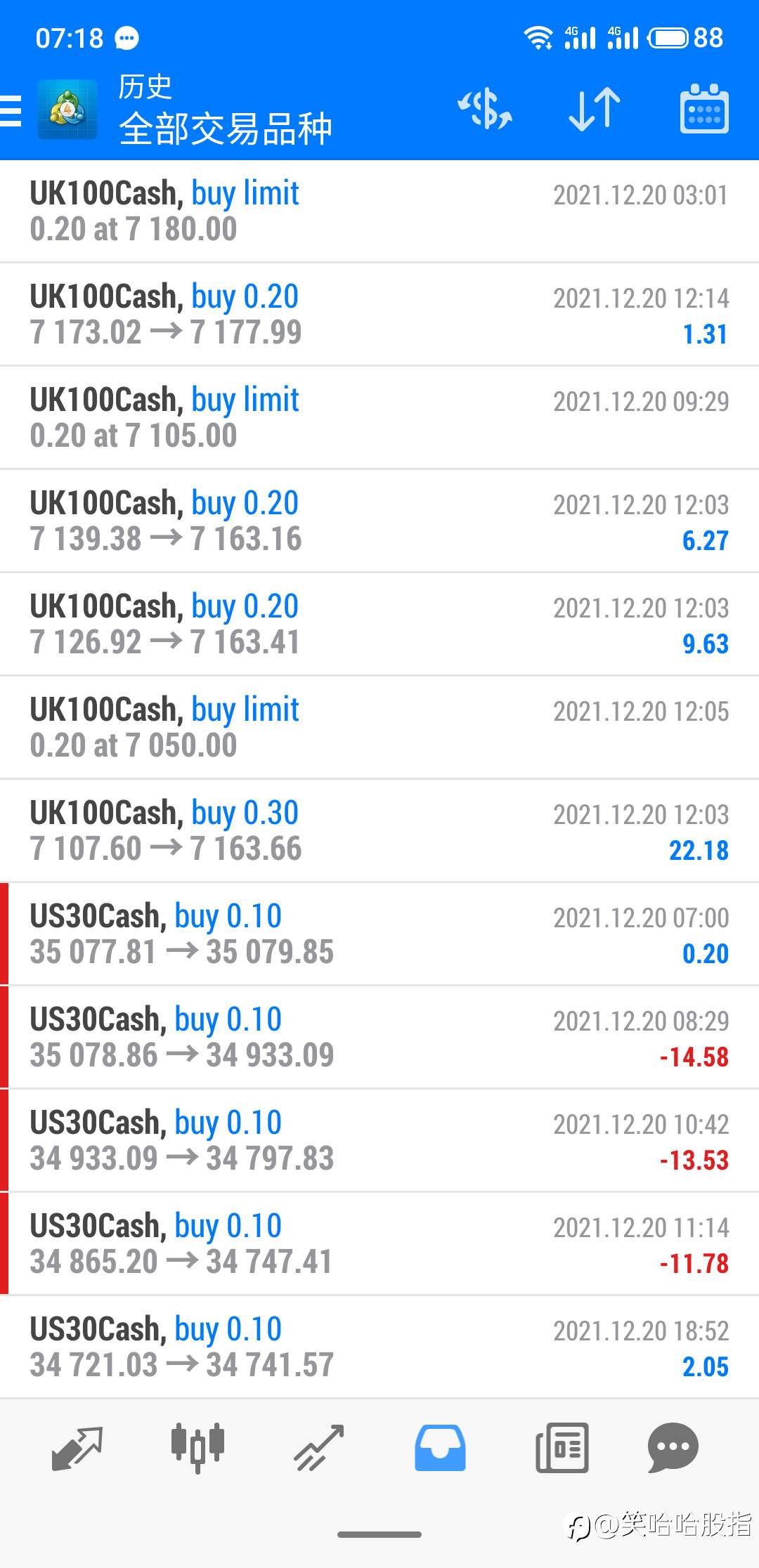Switch to the candlestick Chart tab
This screenshot has width=759, height=1568.
click(197, 1448)
